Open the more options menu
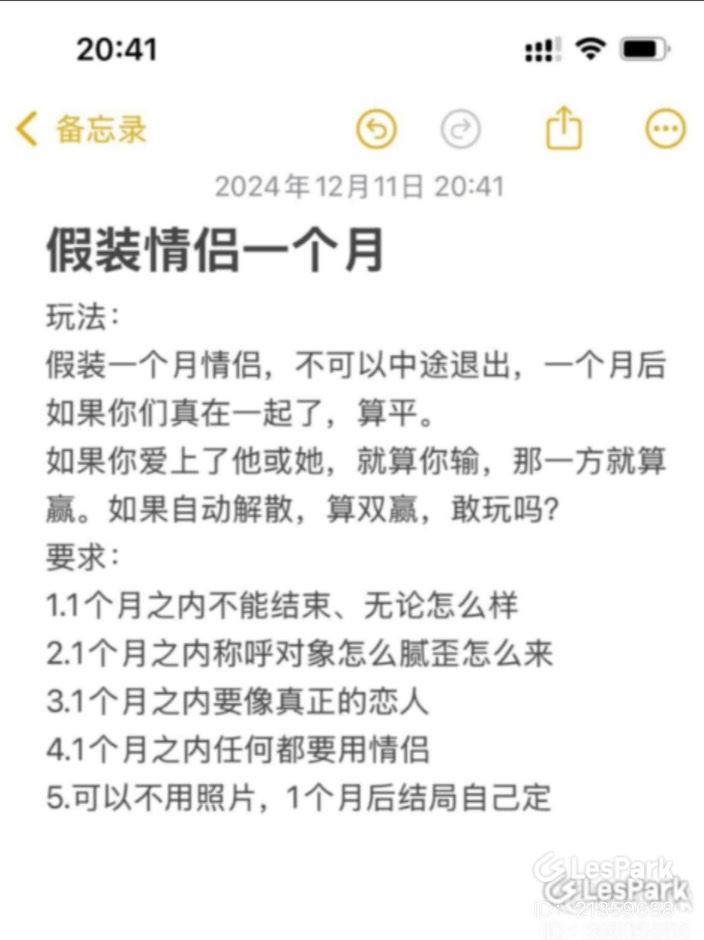Screen dimensions: 704x940 (x=665, y=128)
